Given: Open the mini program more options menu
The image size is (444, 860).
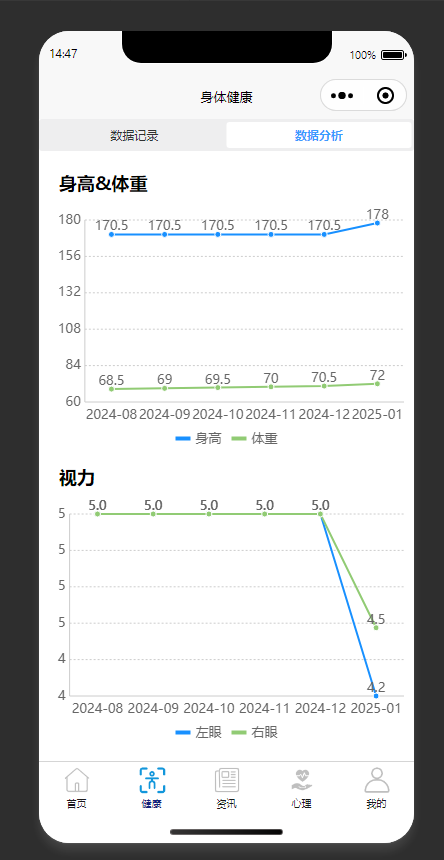Looking at the screenshot, I should click(x=342, y=96).
